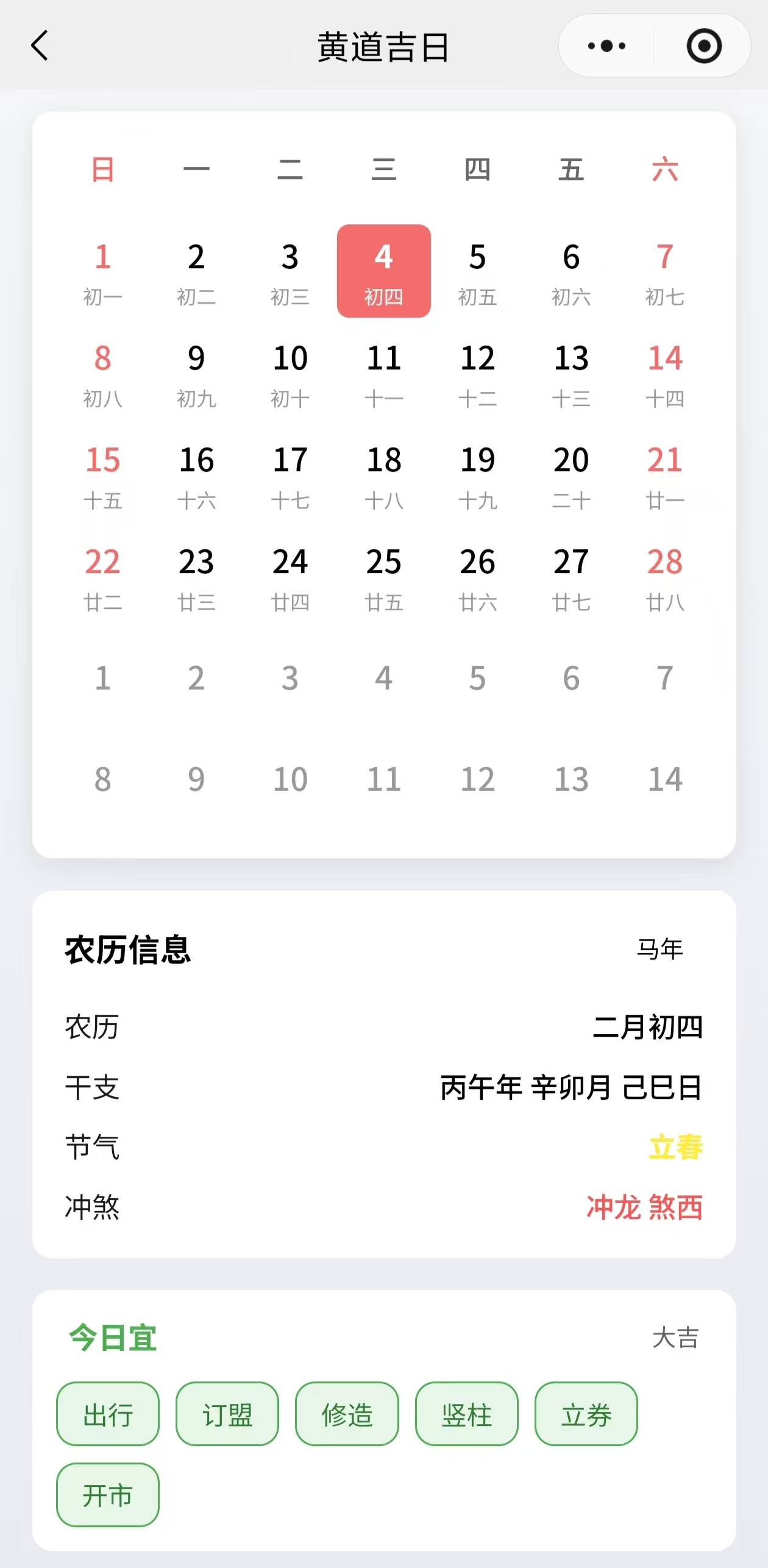
Task: Tap the 出行 chip
Action: click(x=108, y=1414)
